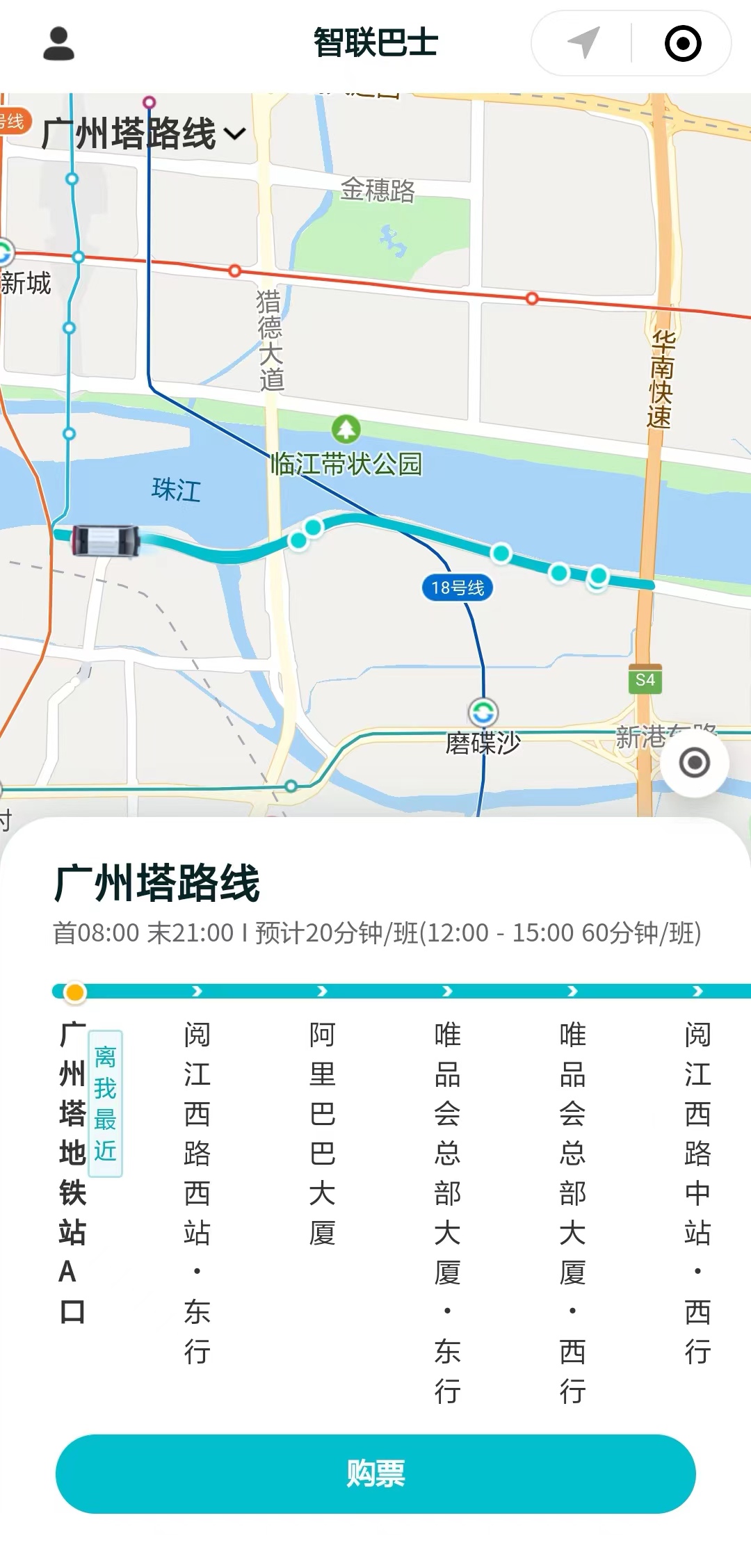Select the 阅江西路西站·东行 stop
Screen dimensions: 751x1568
tap(197, 1191)
